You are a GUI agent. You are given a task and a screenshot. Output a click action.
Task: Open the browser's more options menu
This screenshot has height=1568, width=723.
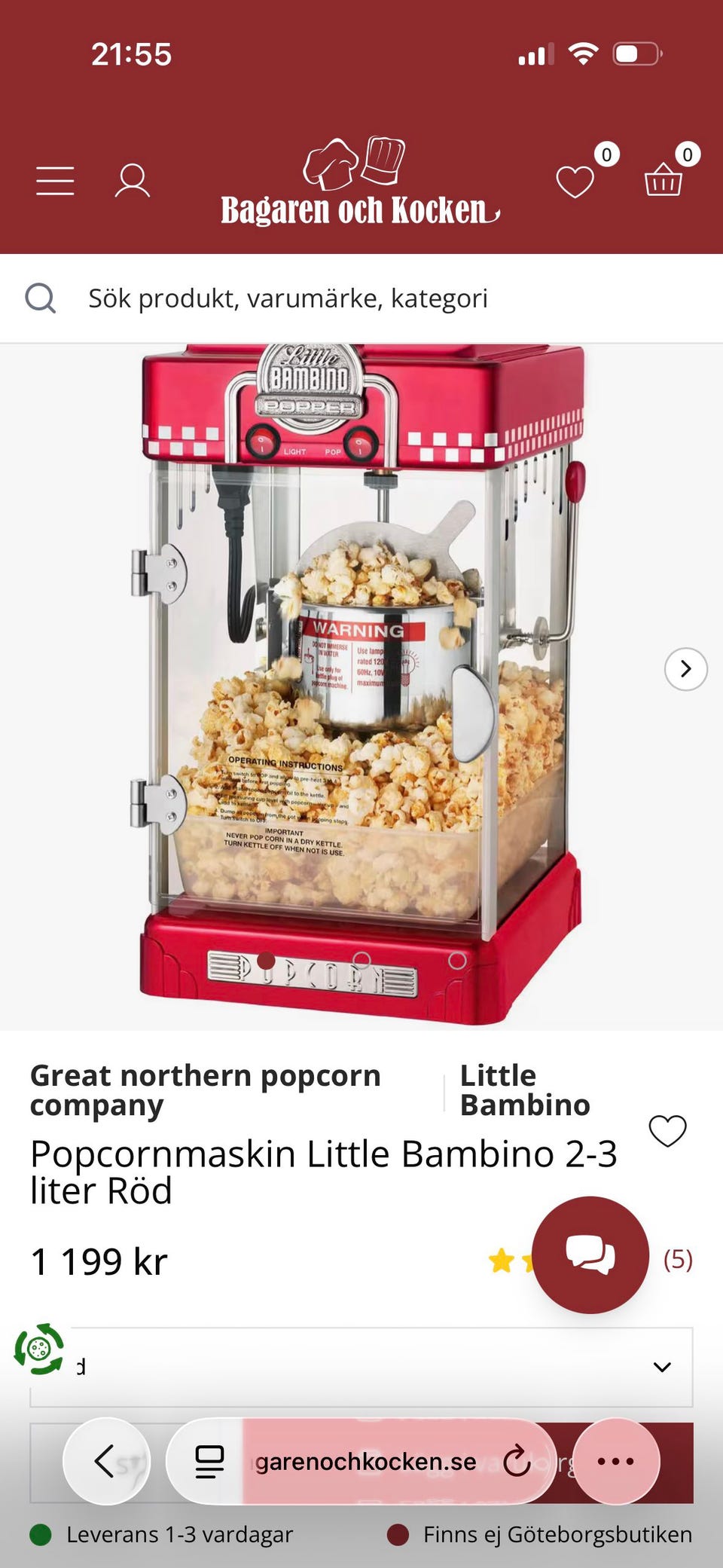(616, 1461)
